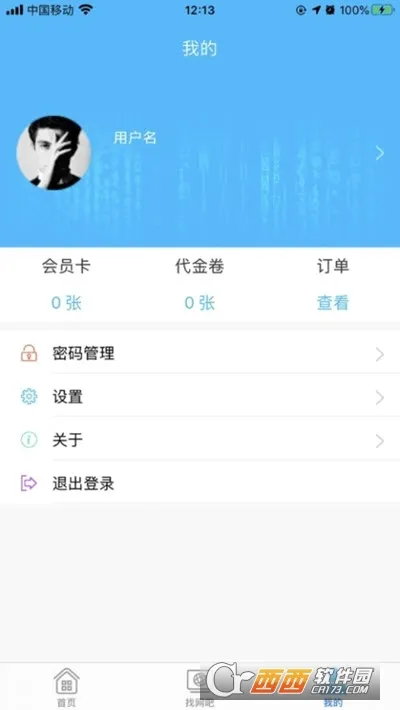Open profile details via the header chevron
Screen dimensions: 400x710
380,154
